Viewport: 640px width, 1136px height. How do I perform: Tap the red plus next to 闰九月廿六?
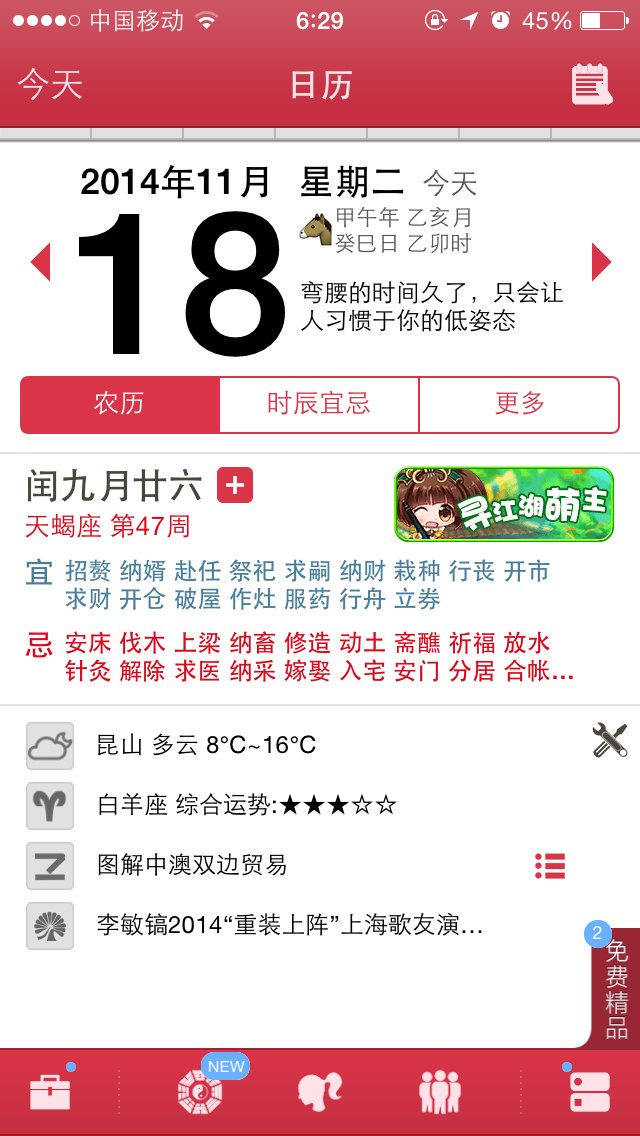235,485
